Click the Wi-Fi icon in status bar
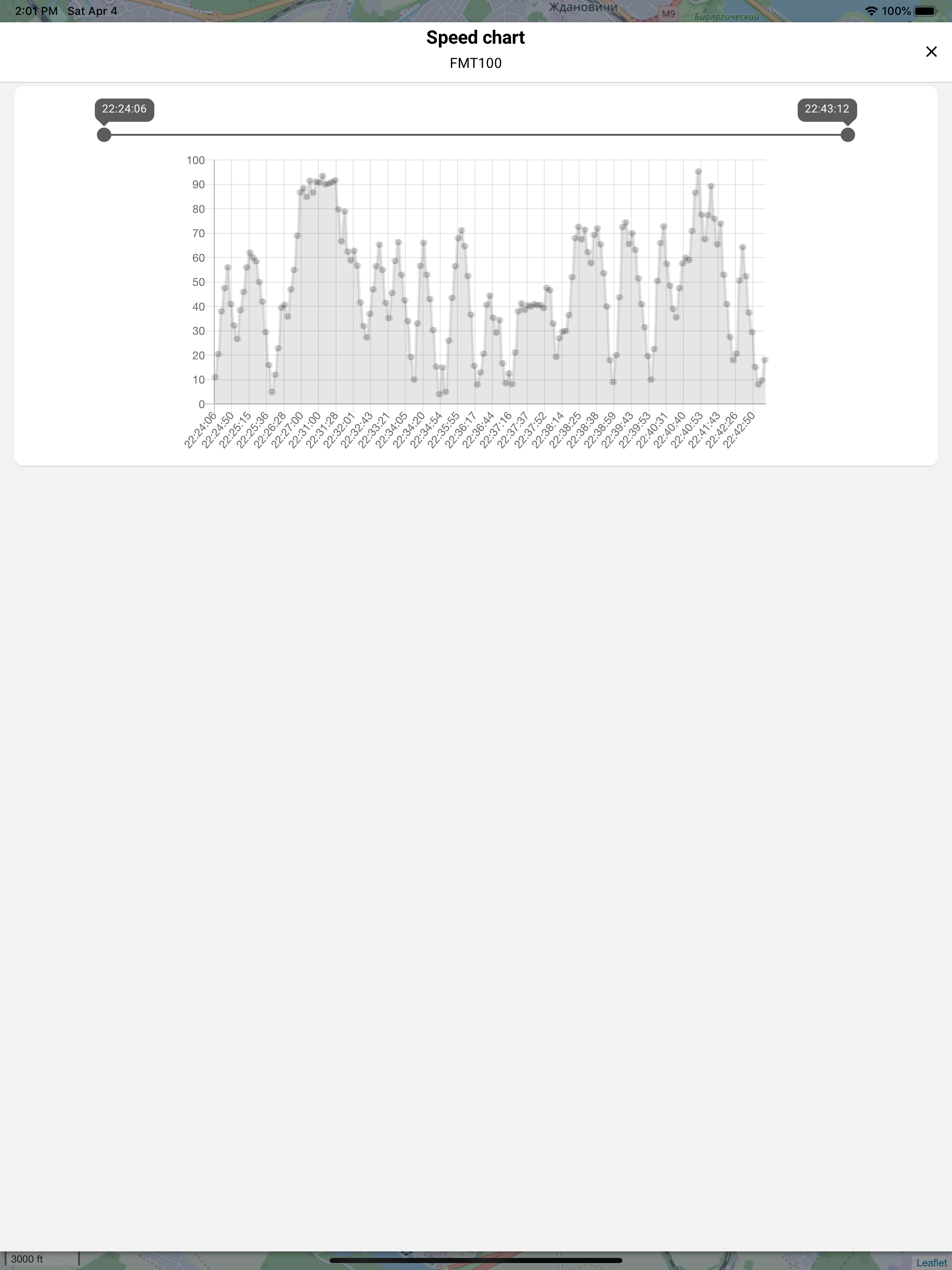Screen dimensions: 952x1270 tap(871, 10)
